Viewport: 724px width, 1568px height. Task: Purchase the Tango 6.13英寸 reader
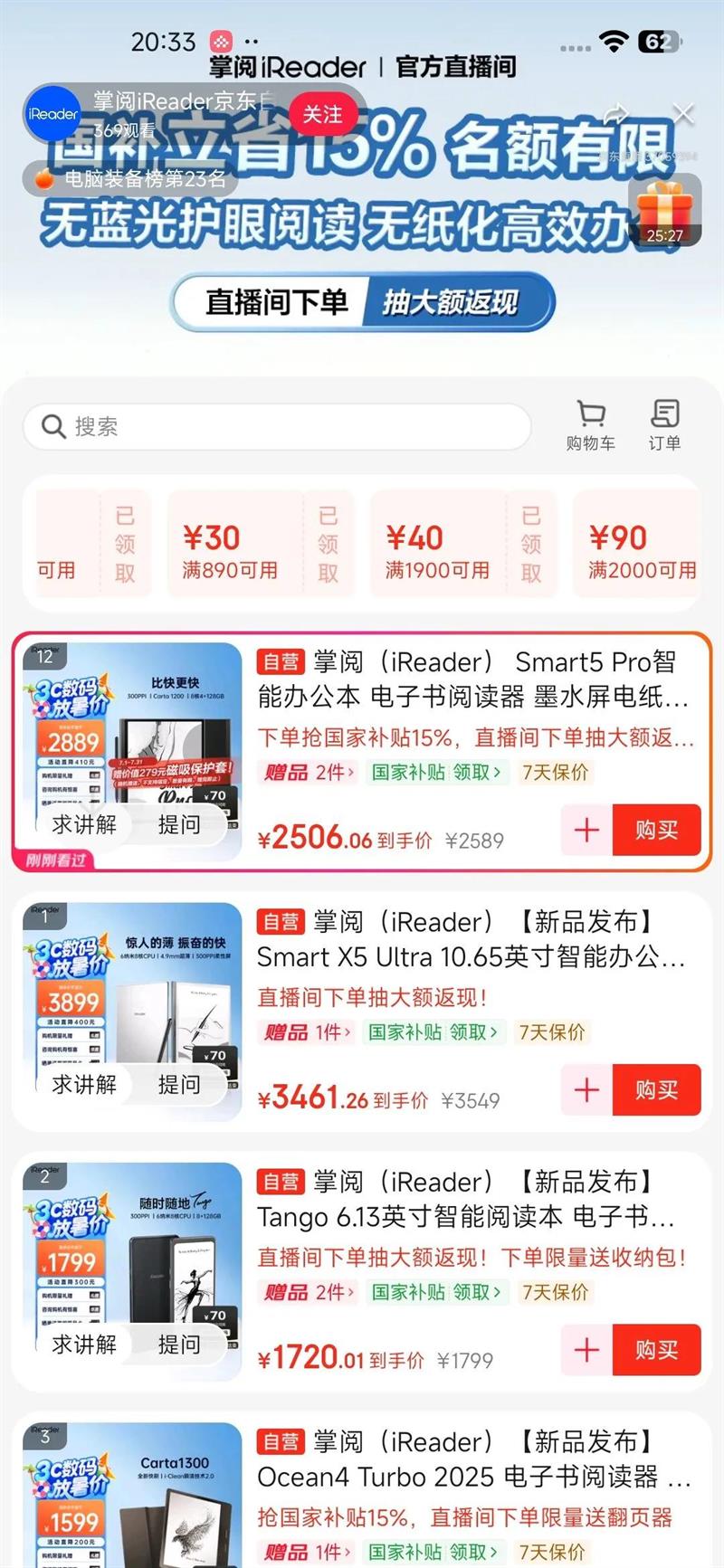[656, 1350]
